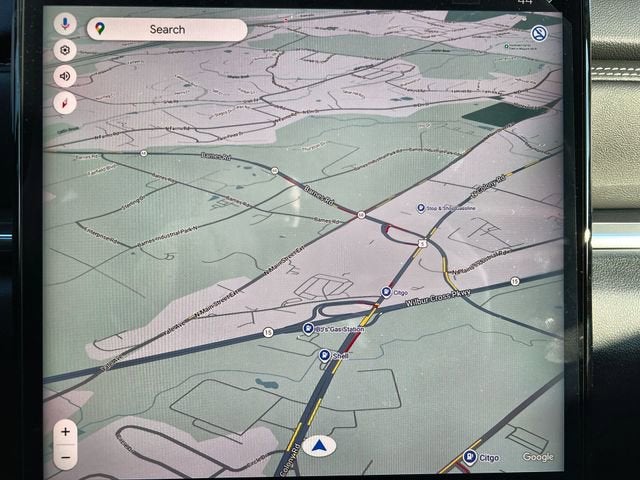Open map settings gear

coord(66,49)
